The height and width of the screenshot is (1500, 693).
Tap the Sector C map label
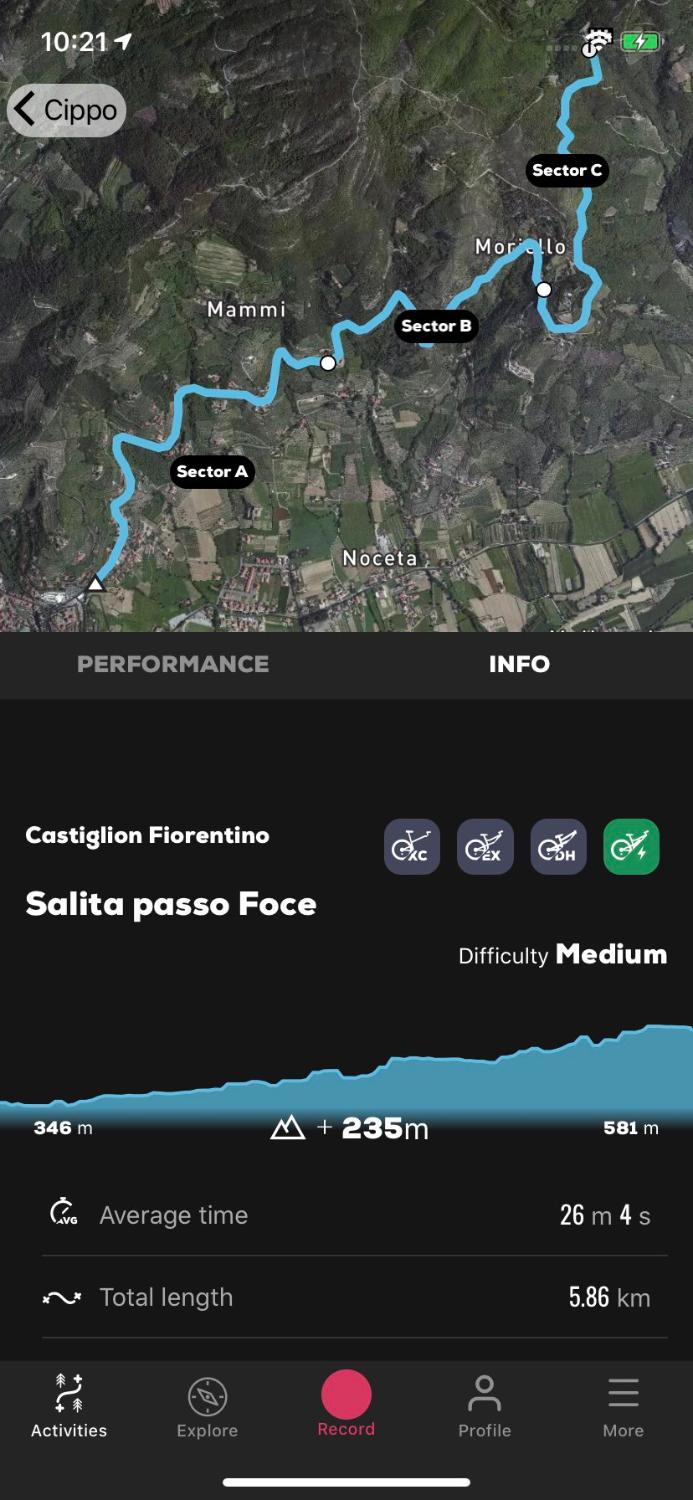tap(567, 170)
